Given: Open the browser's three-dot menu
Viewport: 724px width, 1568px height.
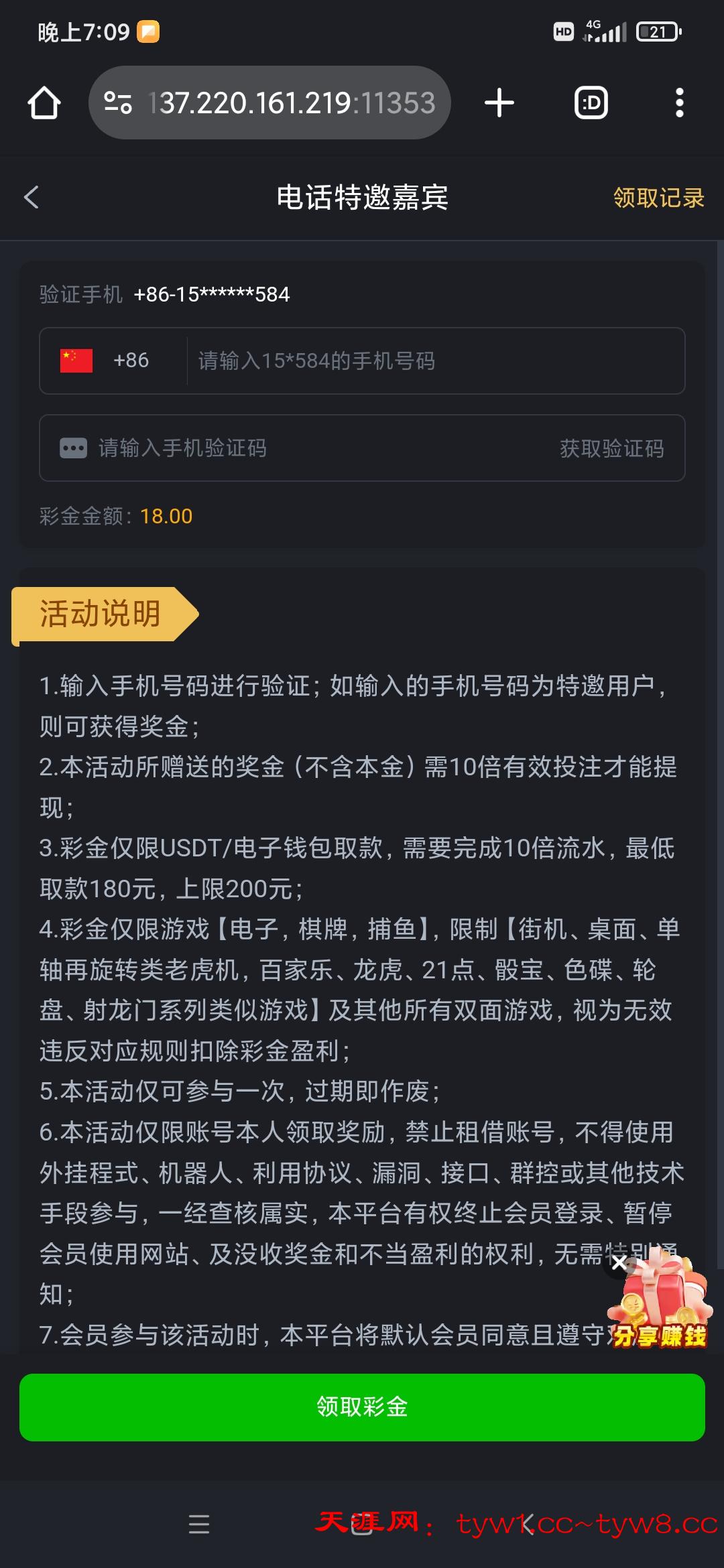Looking at the screenshot, I should point(679,103).
